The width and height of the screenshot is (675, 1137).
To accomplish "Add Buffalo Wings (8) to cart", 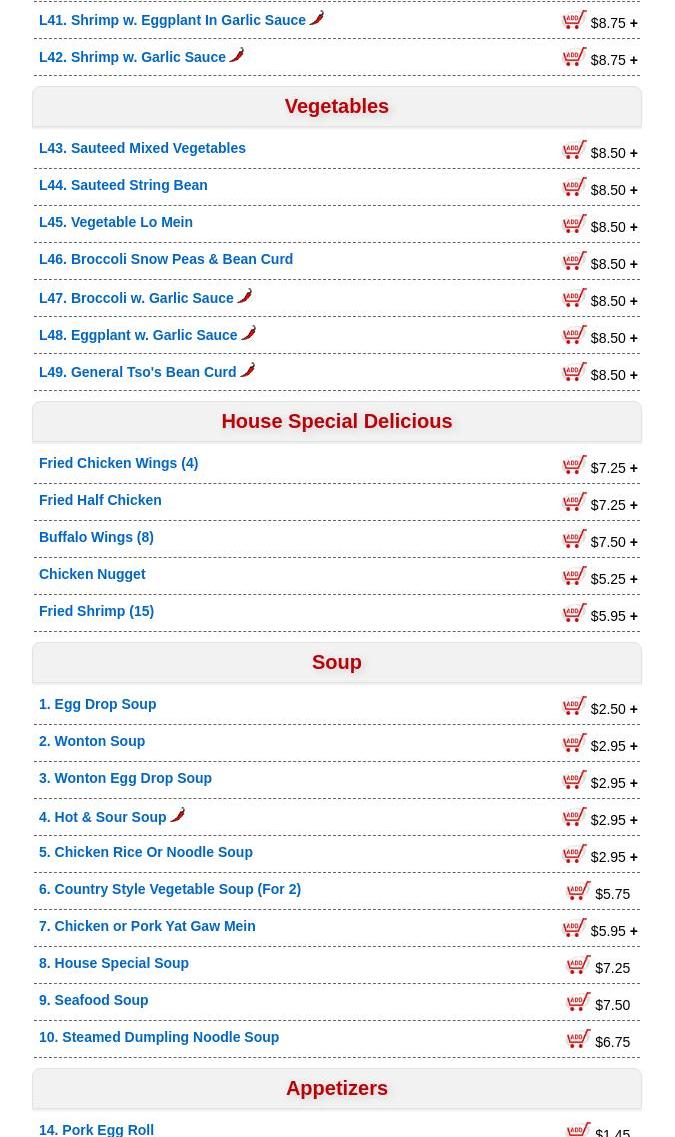I will pos(574,539).
